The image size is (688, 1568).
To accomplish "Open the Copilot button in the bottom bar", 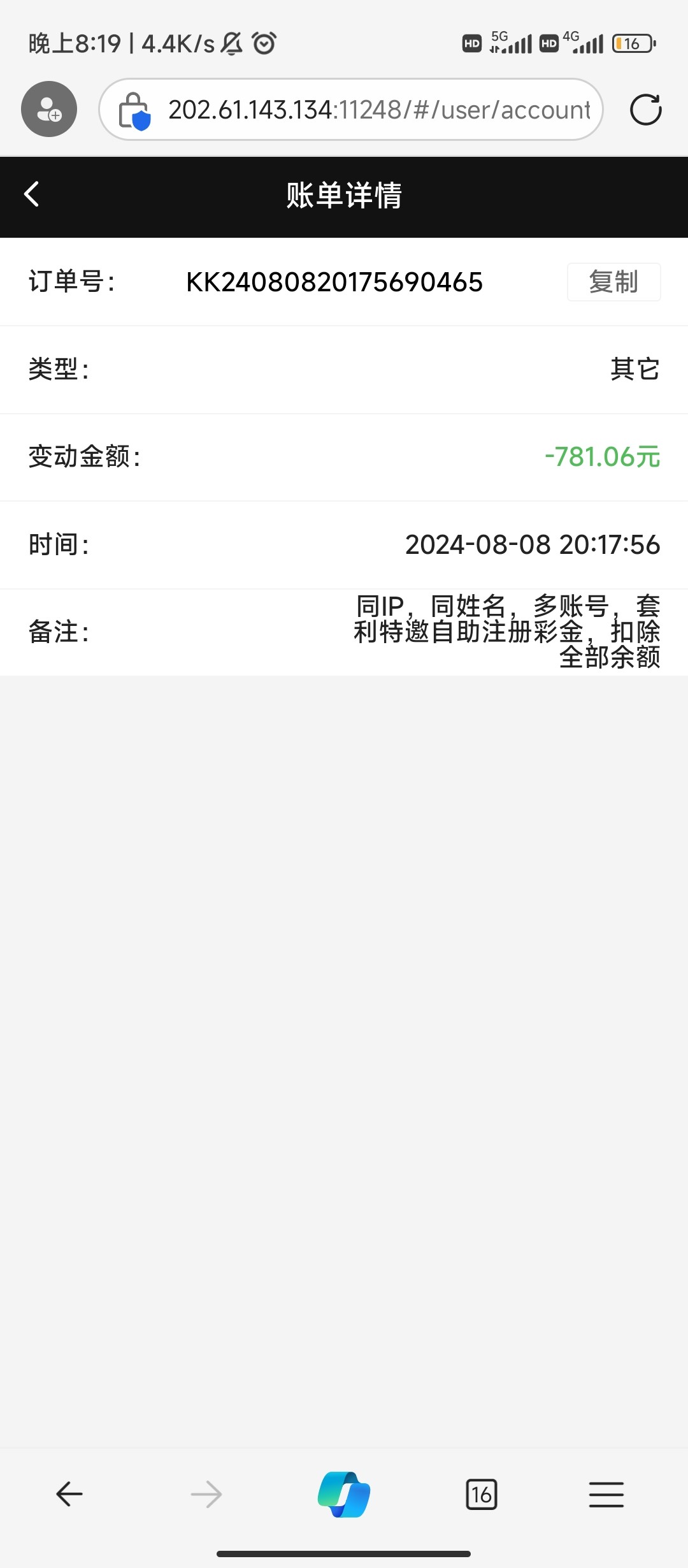I will click(x=344, y=1494).
